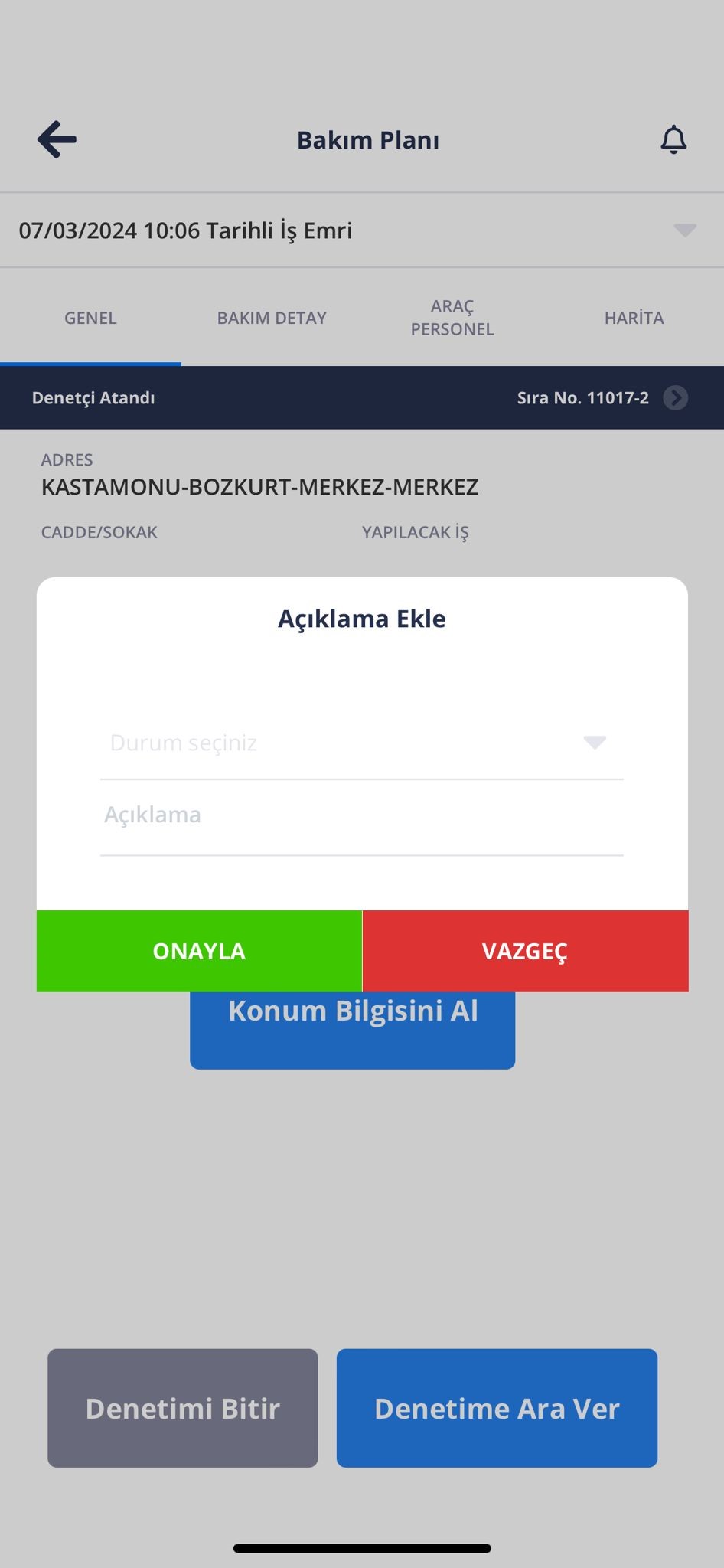Image resolution: width=724 pixels, height=1568 pixels.
Task: Tap the Denetime Ara Ver button
Action: 497,1408
